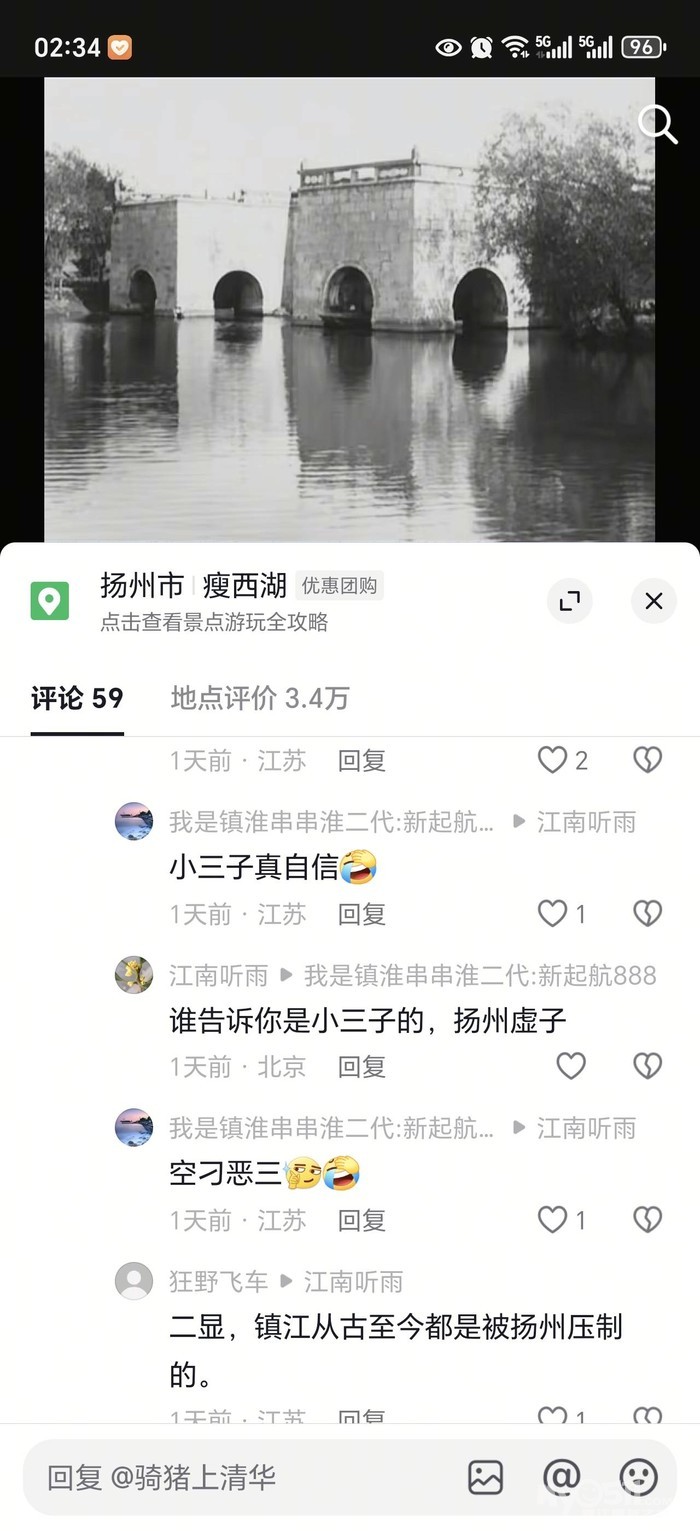Image resolution: width=700 pixels, height=1531 pixels.
Task: Open 狂野飞车's profile avatar
Action: pos(134,1281)
